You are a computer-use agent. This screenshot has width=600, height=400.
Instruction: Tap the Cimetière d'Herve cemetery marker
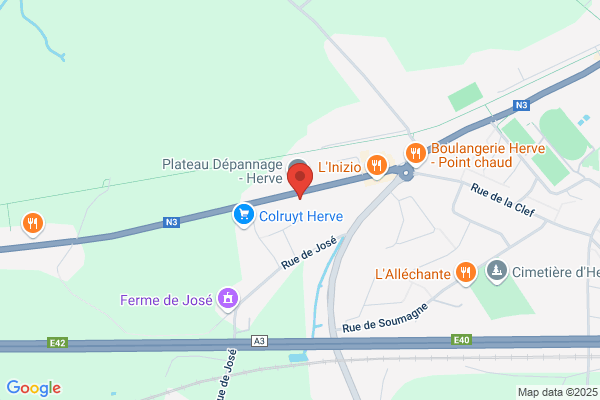coord(497,272)
